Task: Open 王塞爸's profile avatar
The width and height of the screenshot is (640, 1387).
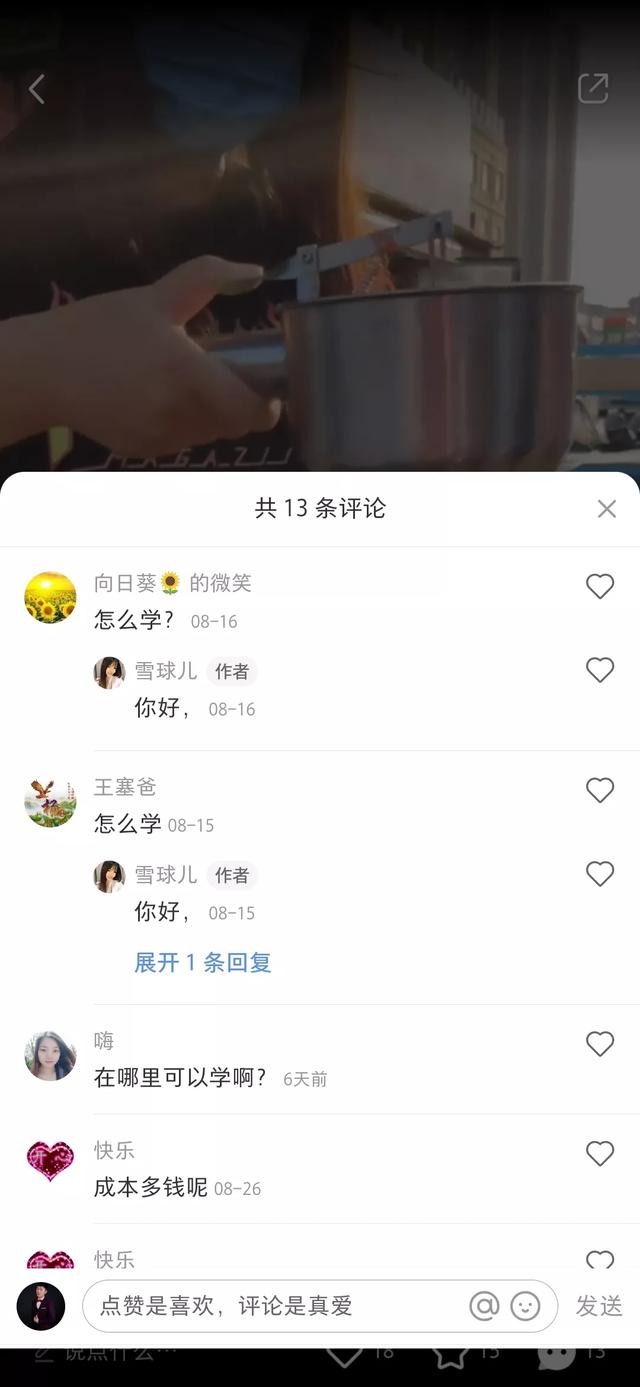Action: point(50,802)
